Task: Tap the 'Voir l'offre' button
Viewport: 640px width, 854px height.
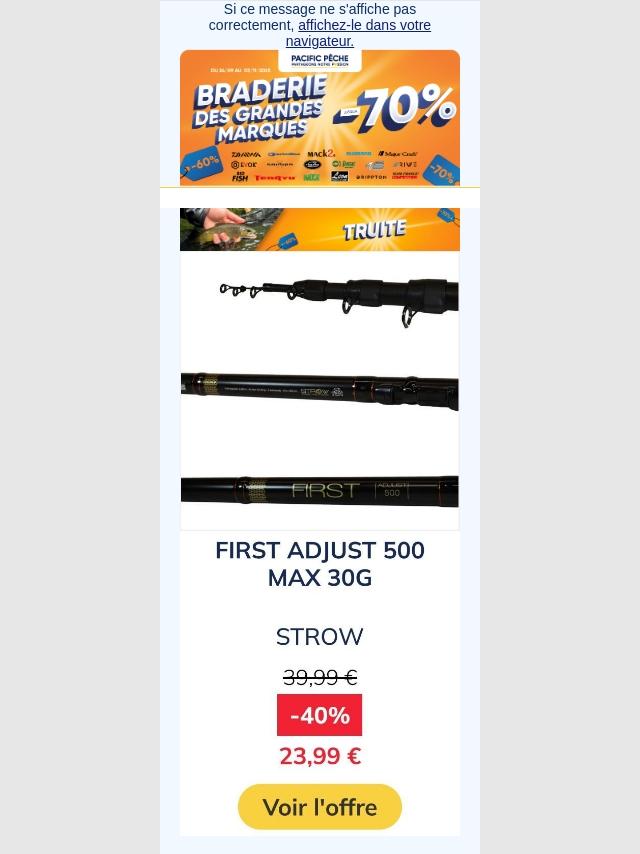Action: (x=319, y=807)
